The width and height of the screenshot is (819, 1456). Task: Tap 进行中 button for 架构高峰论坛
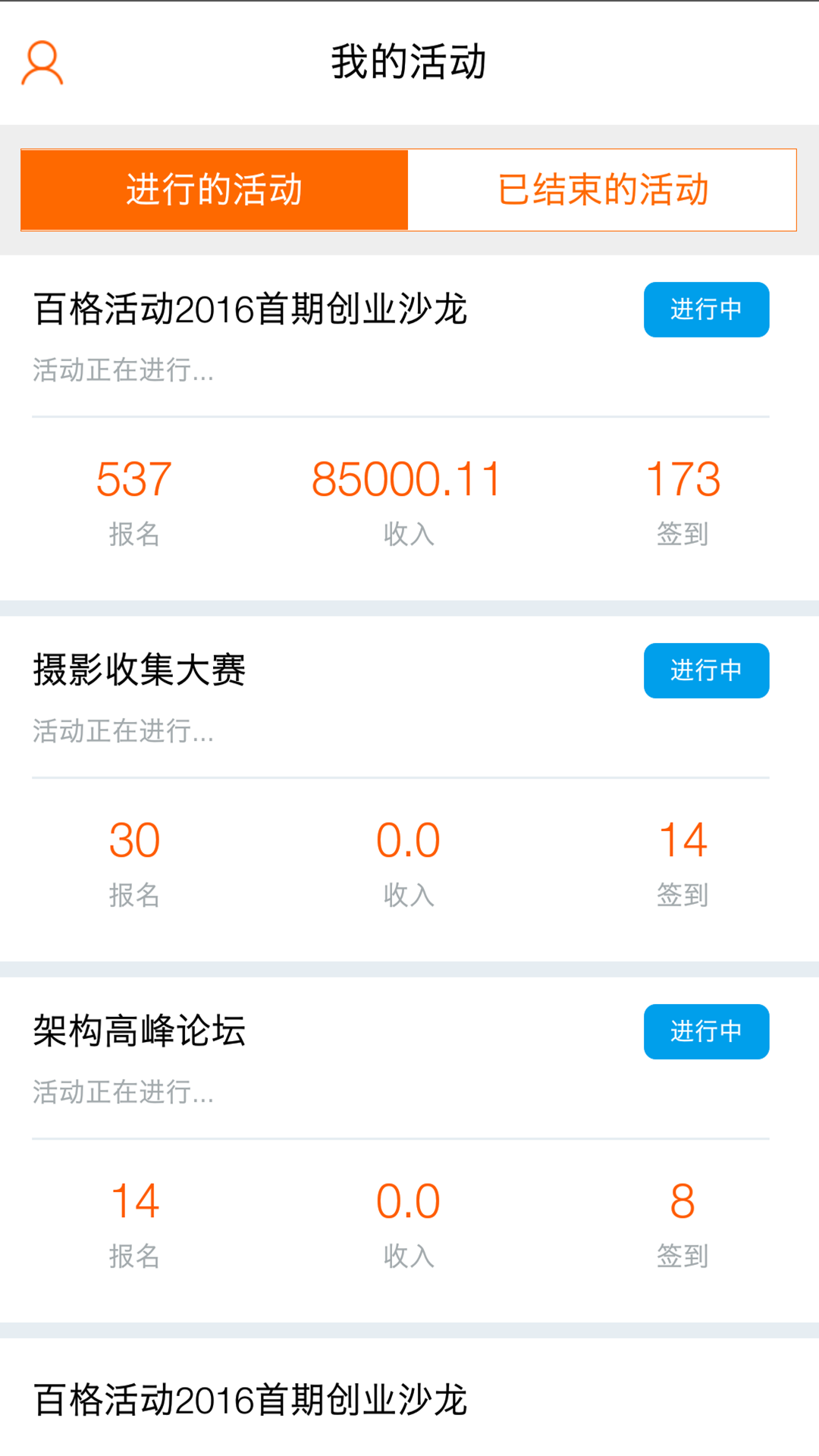(706, 1031)
